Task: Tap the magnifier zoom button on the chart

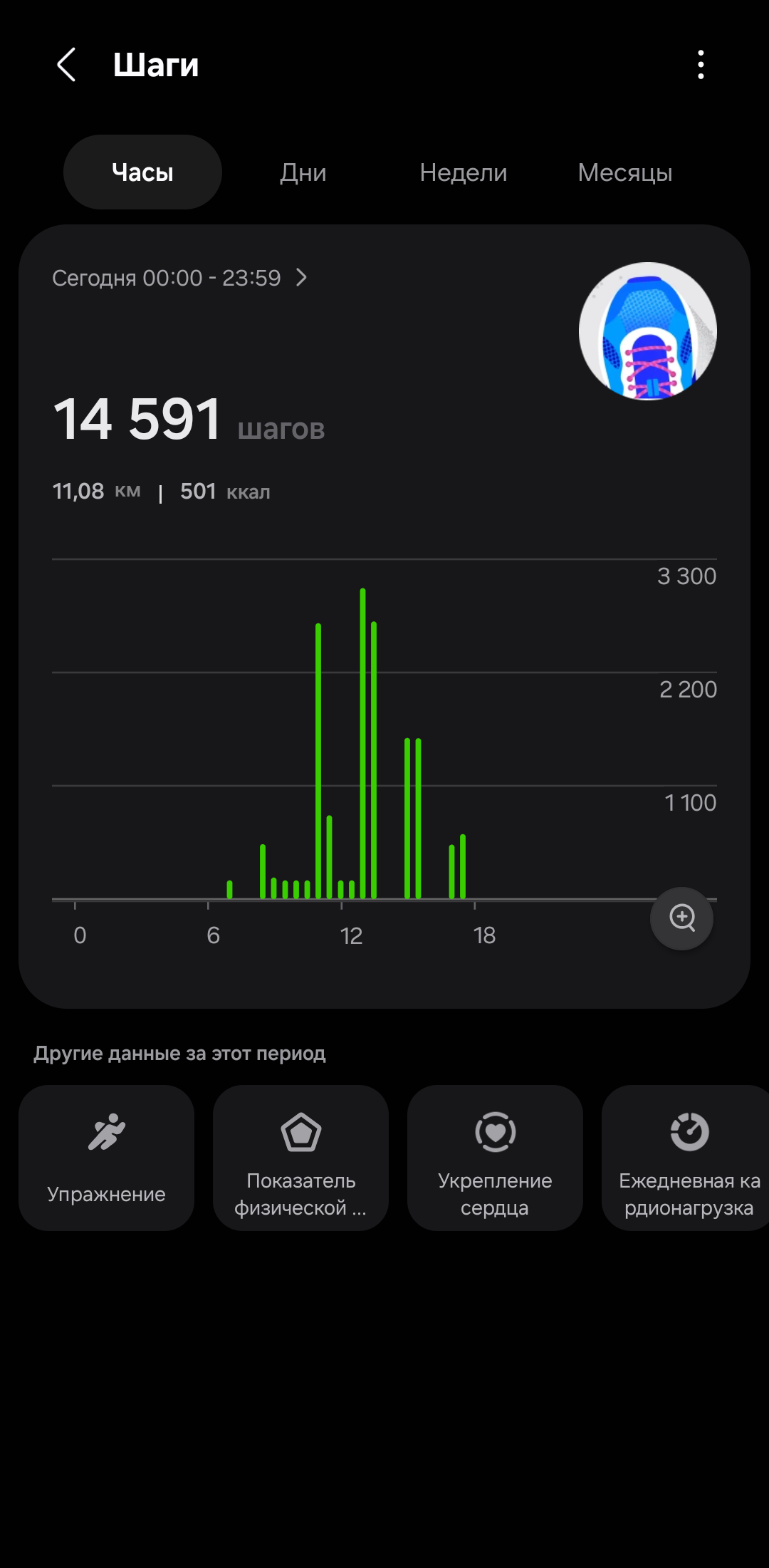Action: point(682,918)
